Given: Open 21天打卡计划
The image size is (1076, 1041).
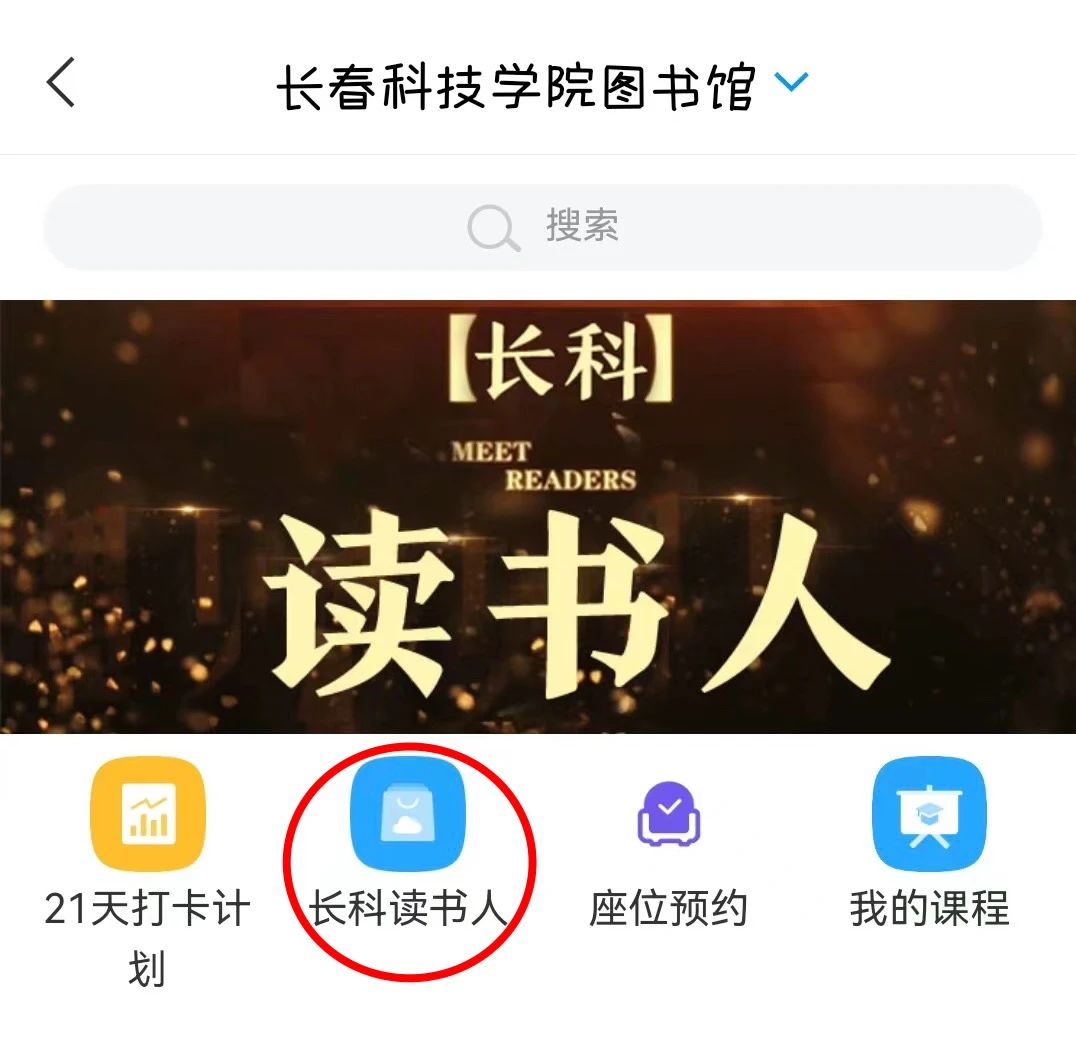Looking at the screenshot, I should pos(147,814).
